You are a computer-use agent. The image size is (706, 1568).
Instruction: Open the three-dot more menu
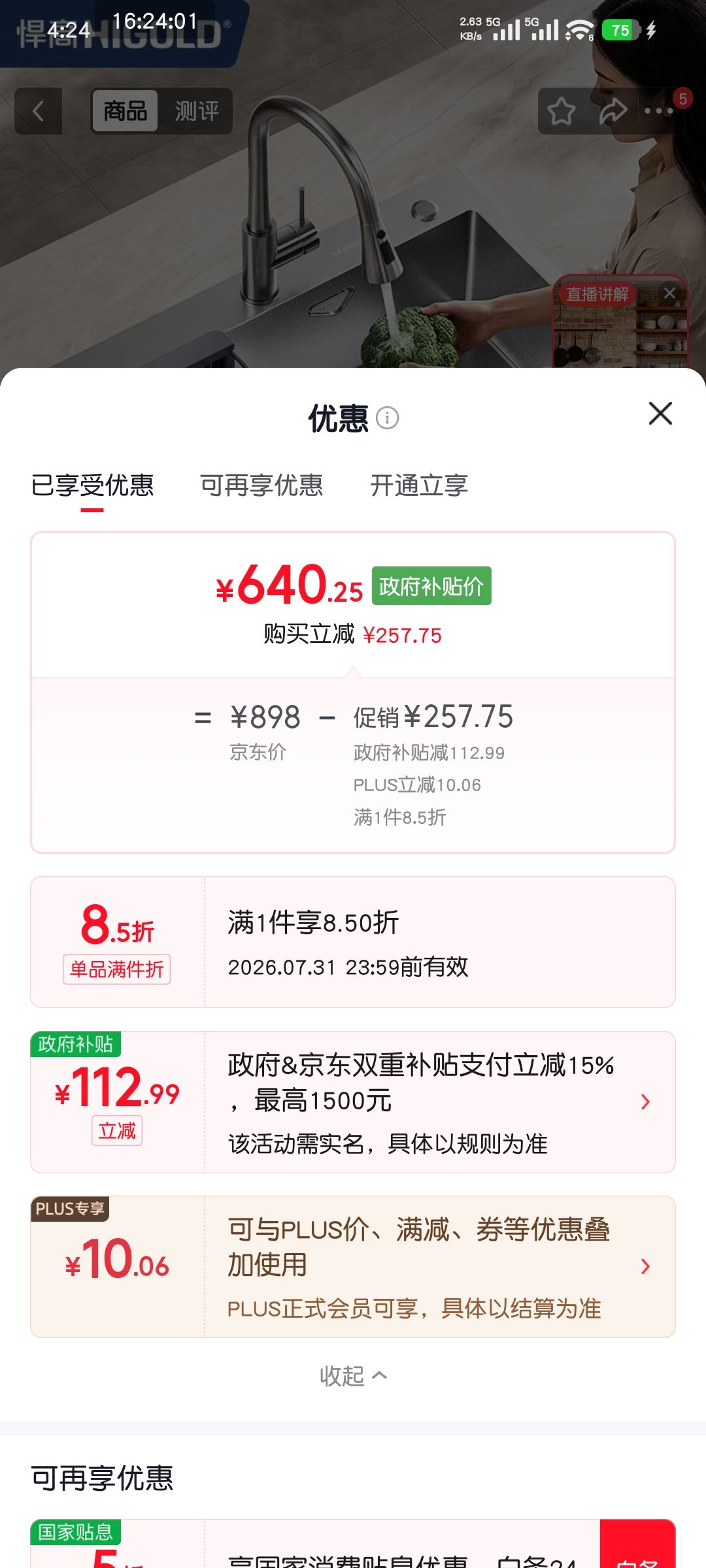click(659, 111)
